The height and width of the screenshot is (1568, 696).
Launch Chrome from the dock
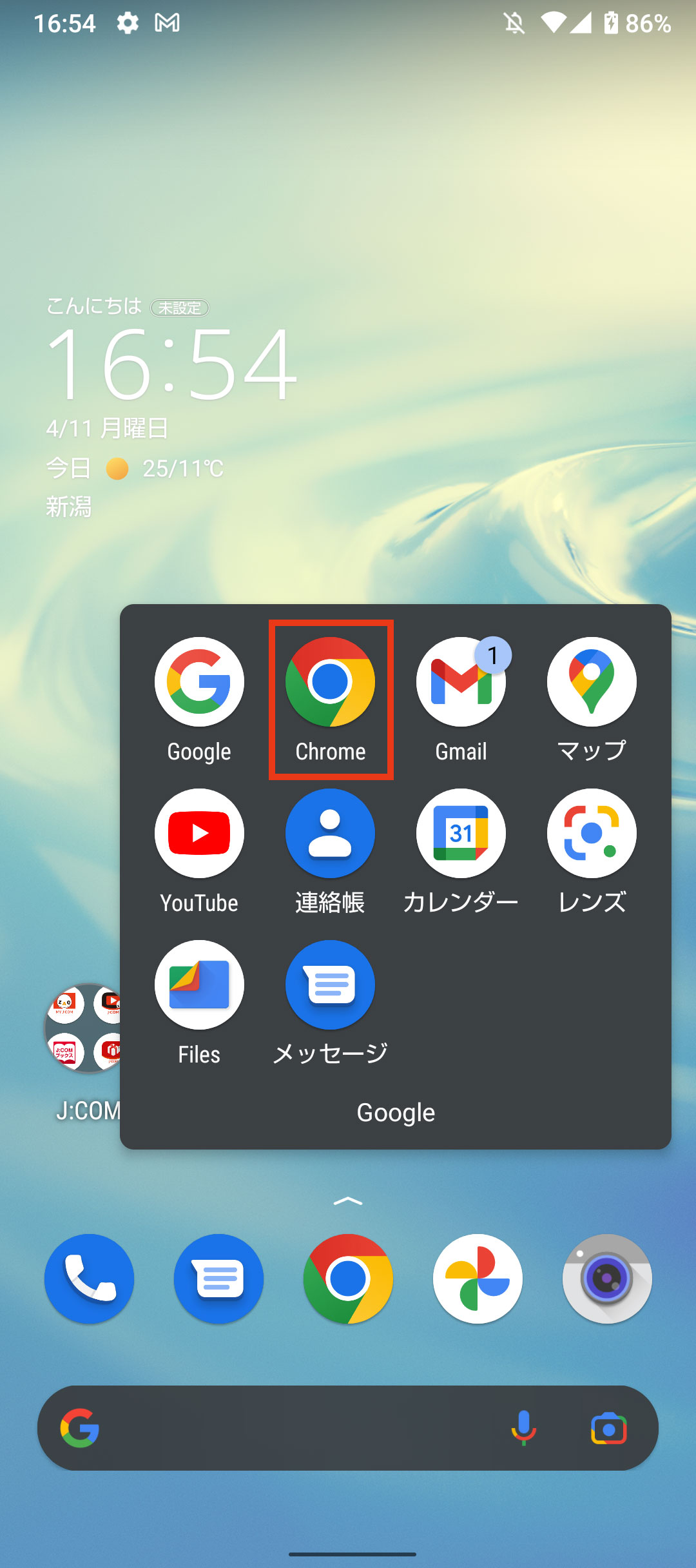tap(348, 1279)
